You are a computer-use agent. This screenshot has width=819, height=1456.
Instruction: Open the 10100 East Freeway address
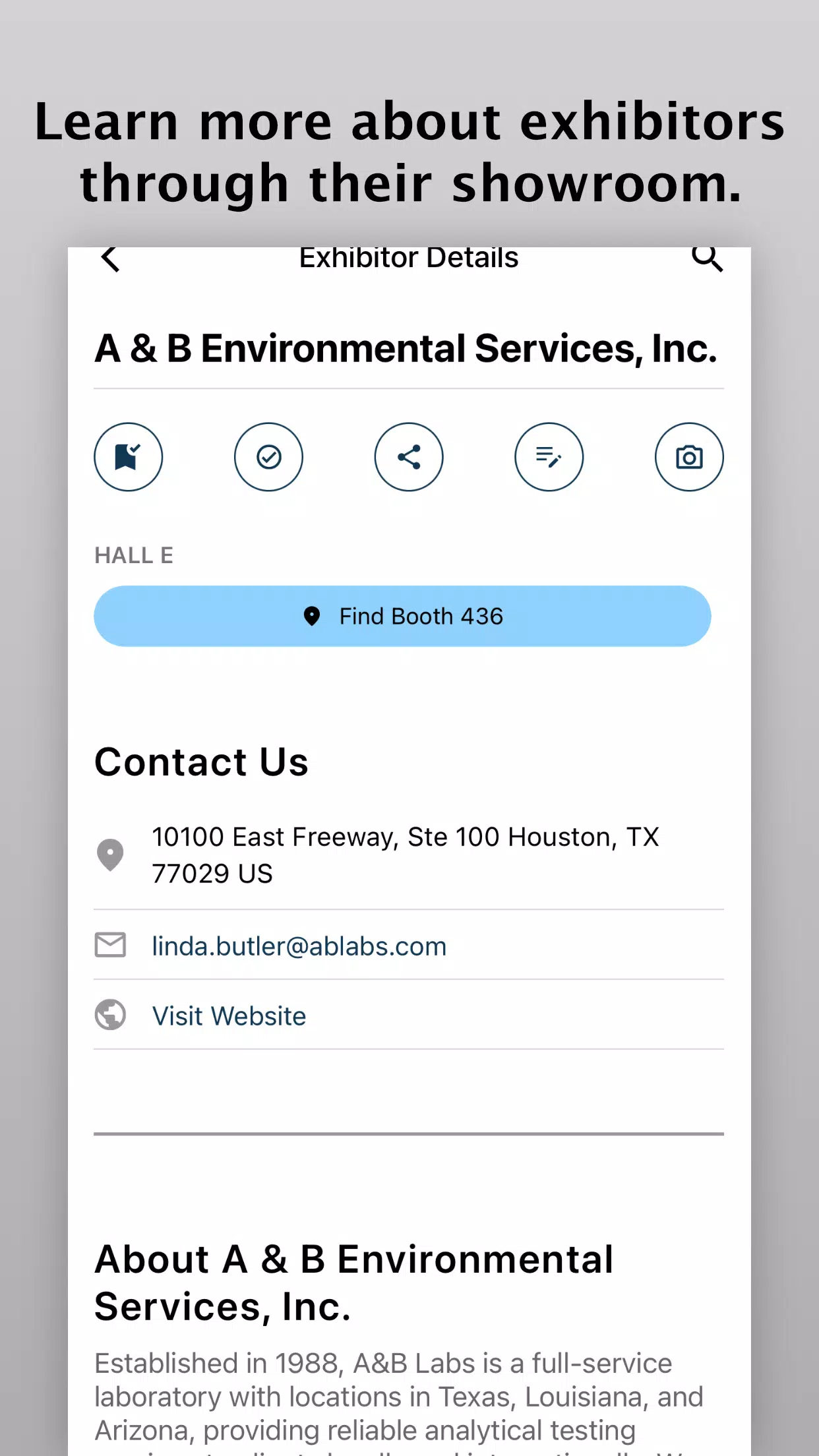[x=409, y=855]
